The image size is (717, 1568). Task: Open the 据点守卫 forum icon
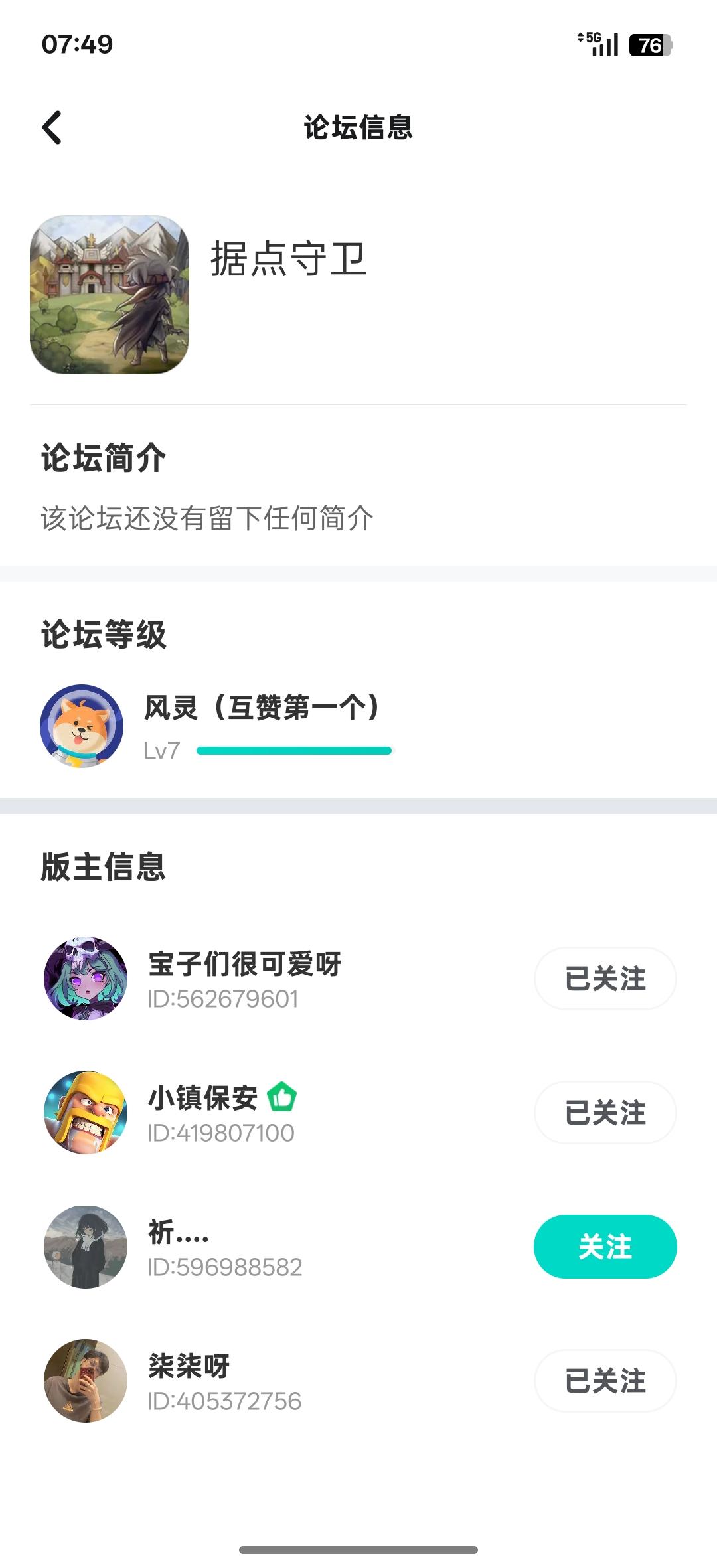pos(110,294)
